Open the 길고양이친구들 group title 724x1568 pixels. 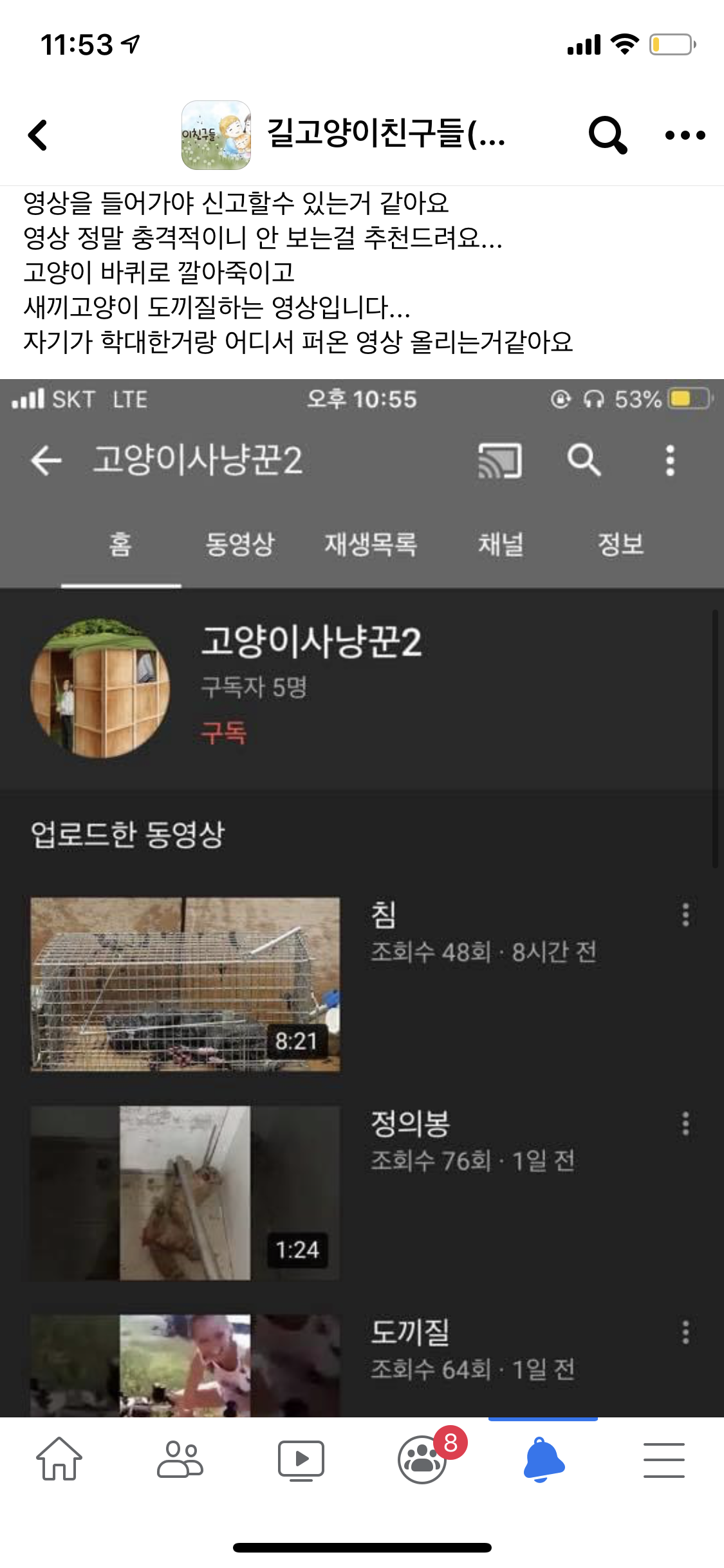pyautogui.click(x=385, y=135)
